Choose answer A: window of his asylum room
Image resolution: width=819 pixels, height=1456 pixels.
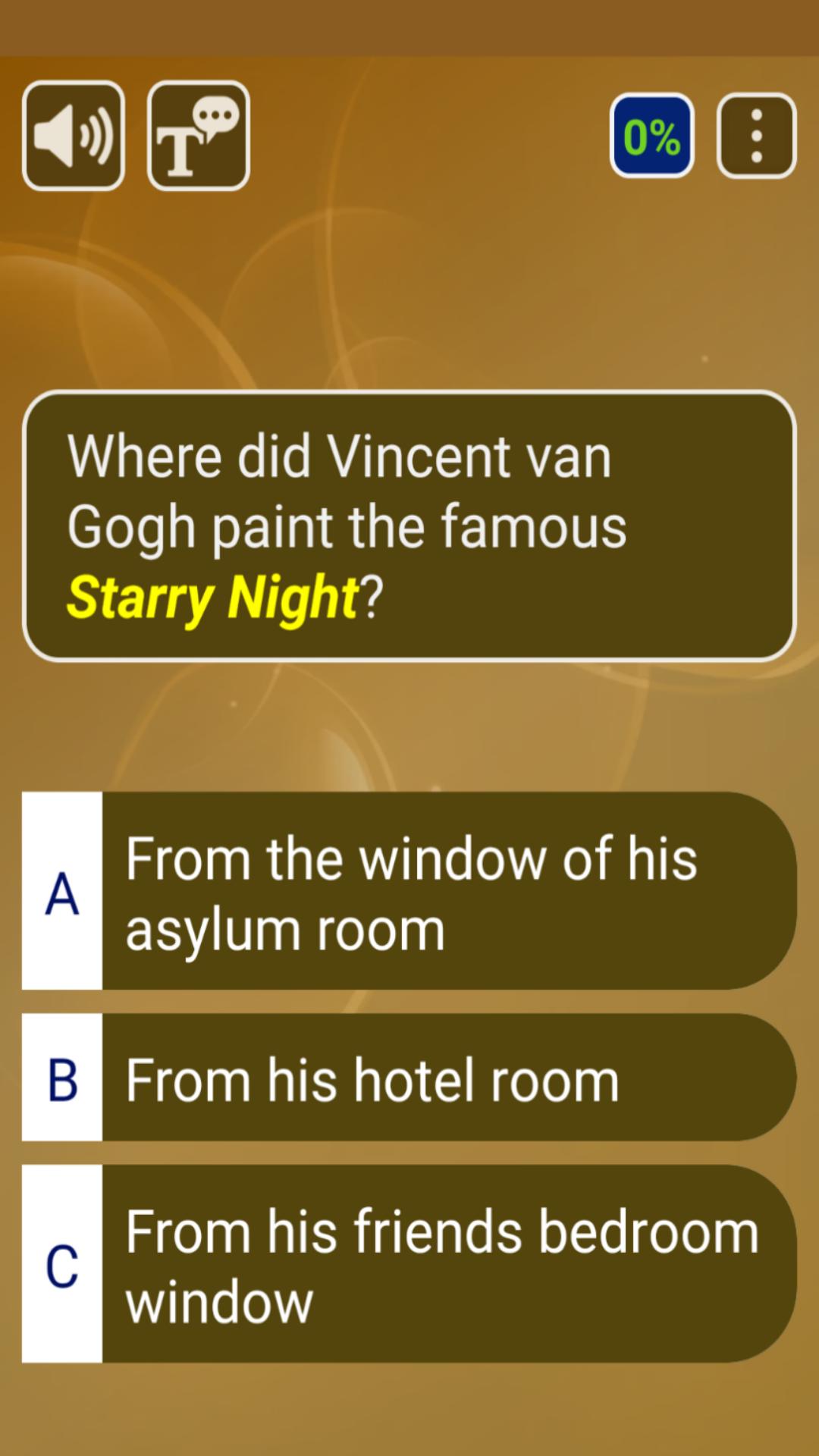(x=409, y=891)
